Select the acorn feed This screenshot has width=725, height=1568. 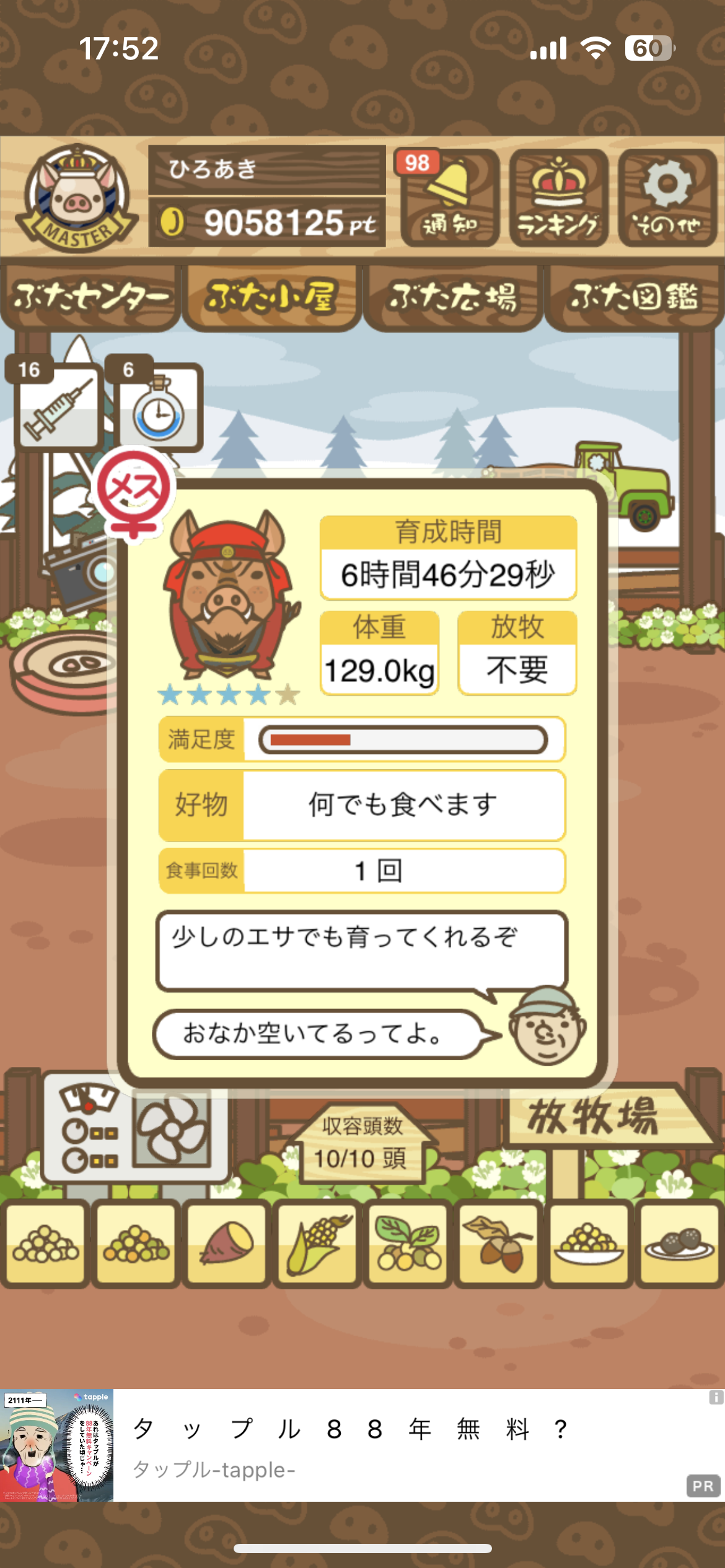(498, 1242)
